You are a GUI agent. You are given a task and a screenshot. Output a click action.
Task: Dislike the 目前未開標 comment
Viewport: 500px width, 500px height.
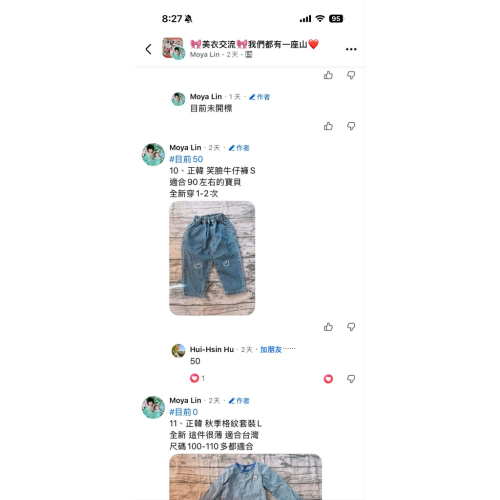(x=351, y=126)
